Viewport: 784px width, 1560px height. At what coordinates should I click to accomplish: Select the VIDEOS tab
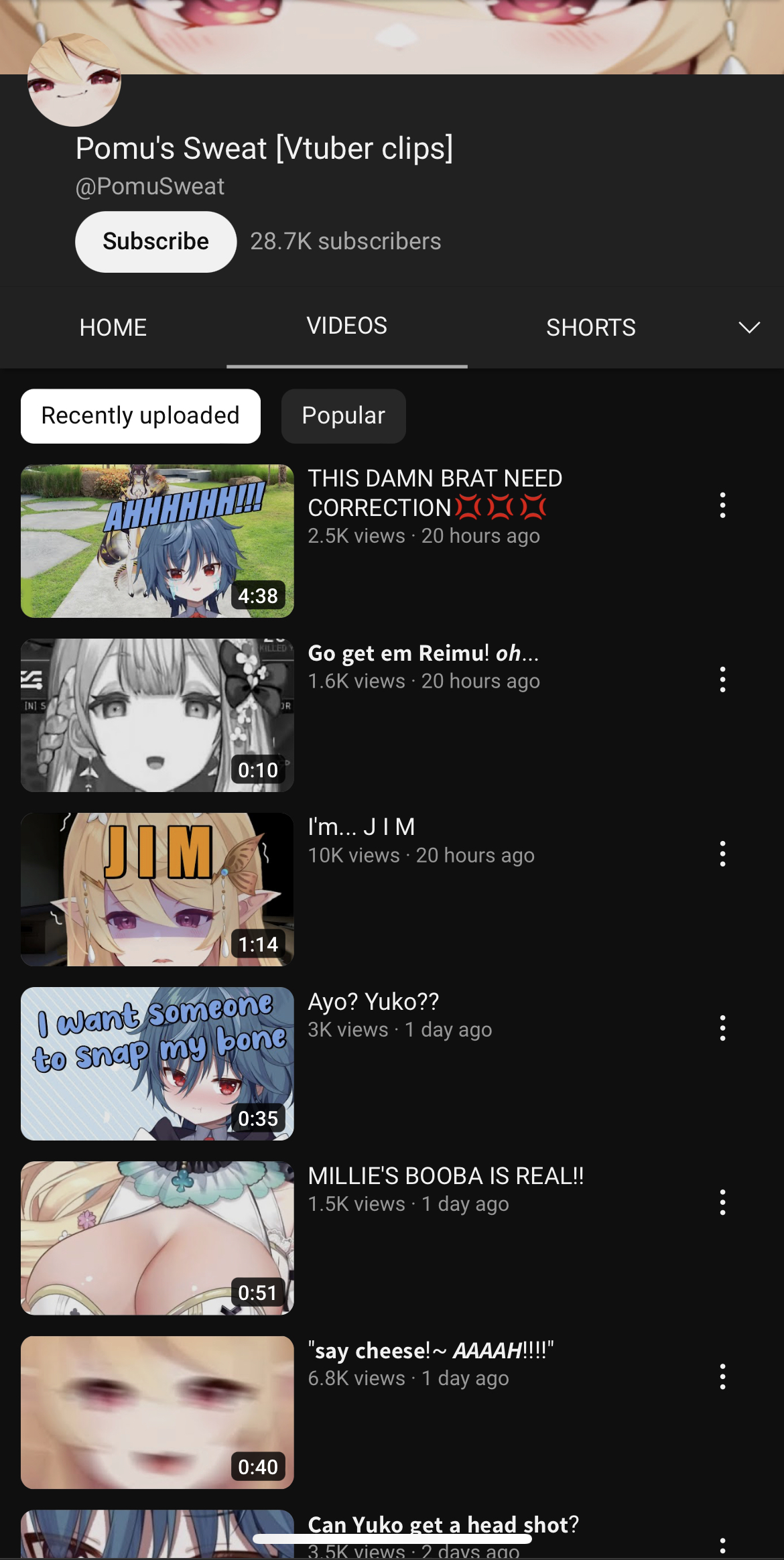[347, 326]
